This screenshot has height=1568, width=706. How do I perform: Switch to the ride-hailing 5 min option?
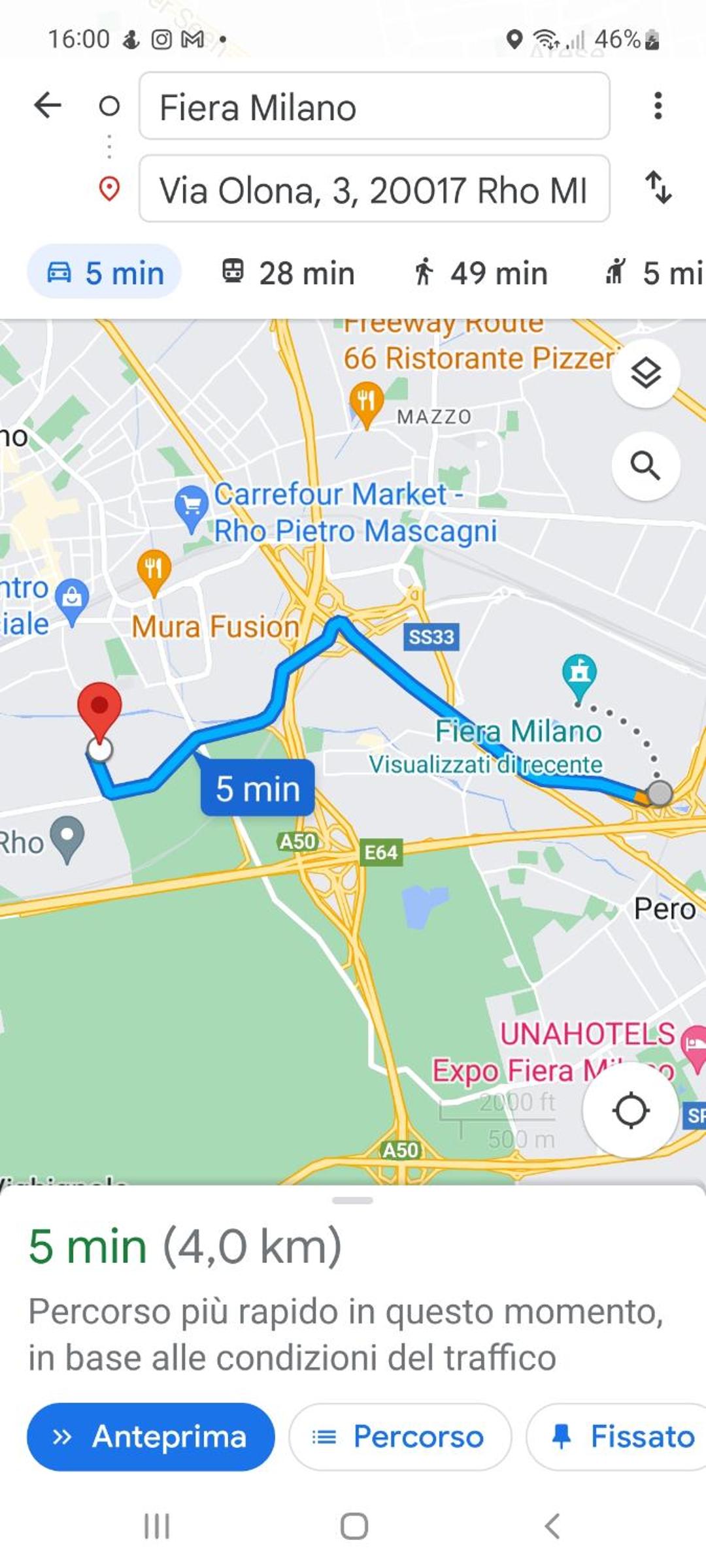(x=654, y=272)
